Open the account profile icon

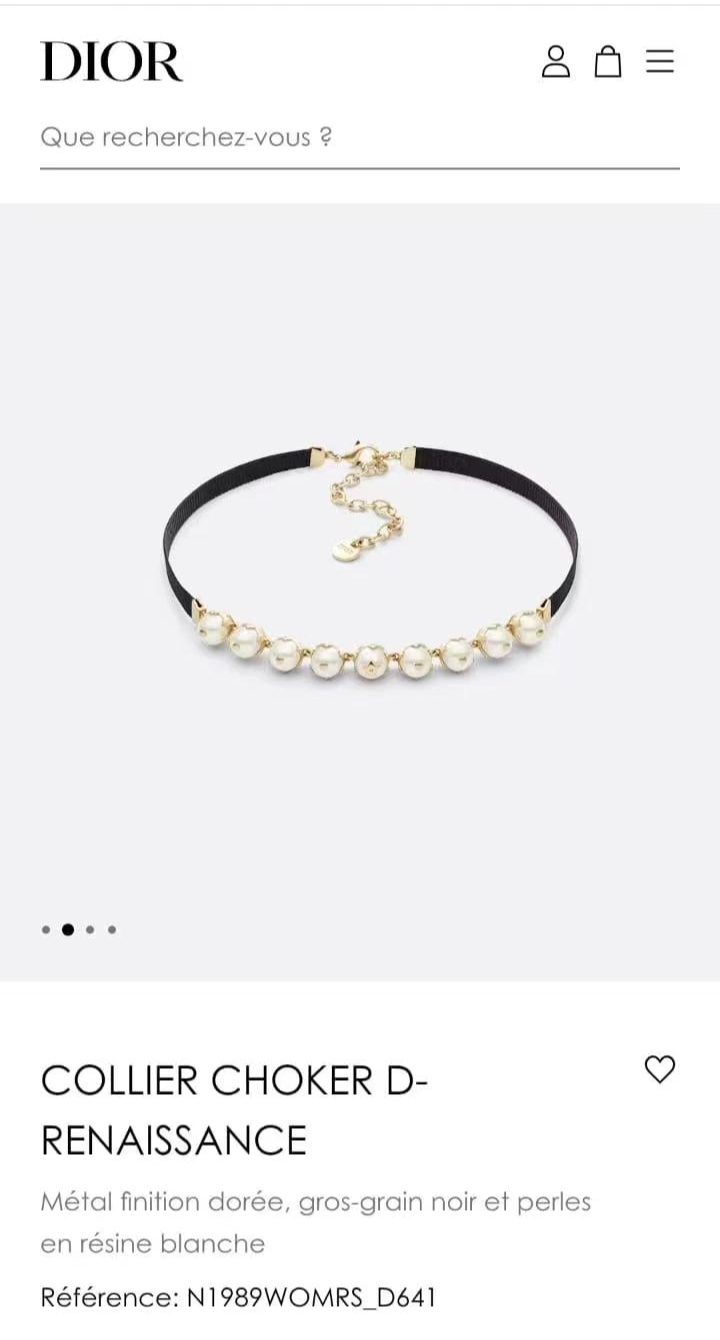555,61
